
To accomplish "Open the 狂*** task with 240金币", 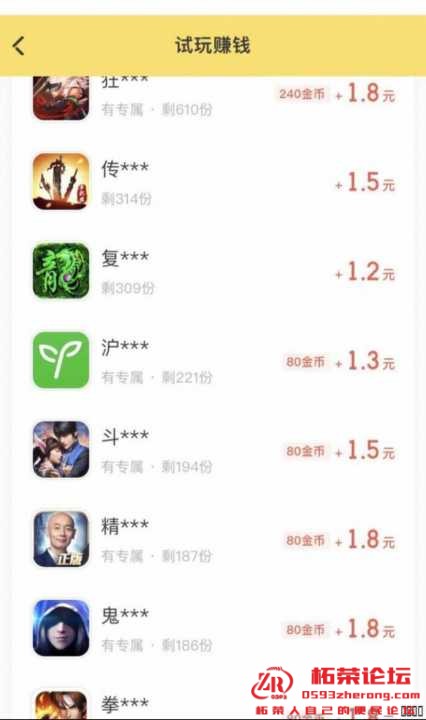I will pos(213,97).
